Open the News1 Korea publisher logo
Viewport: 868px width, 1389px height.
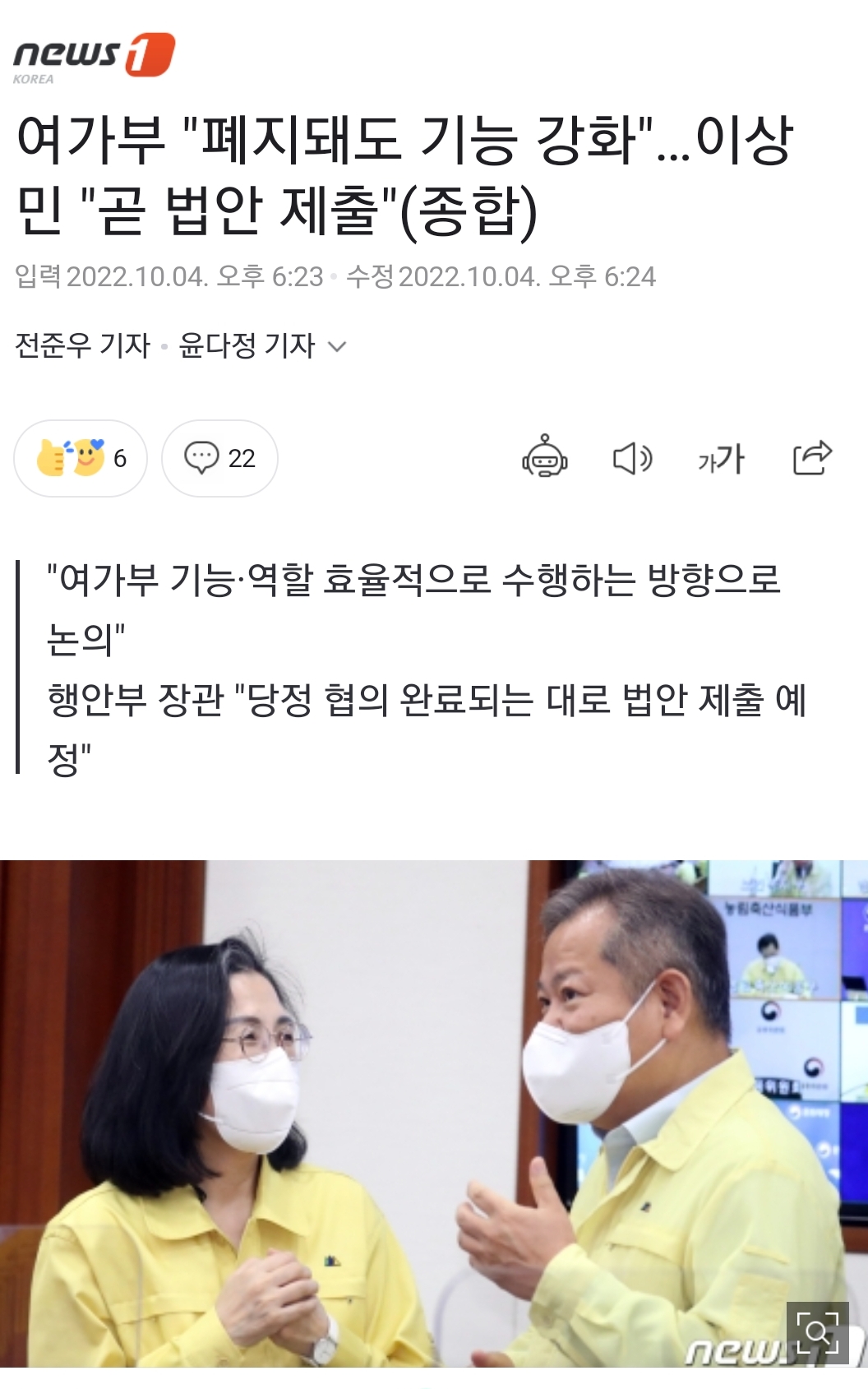(x=93, y=58)
